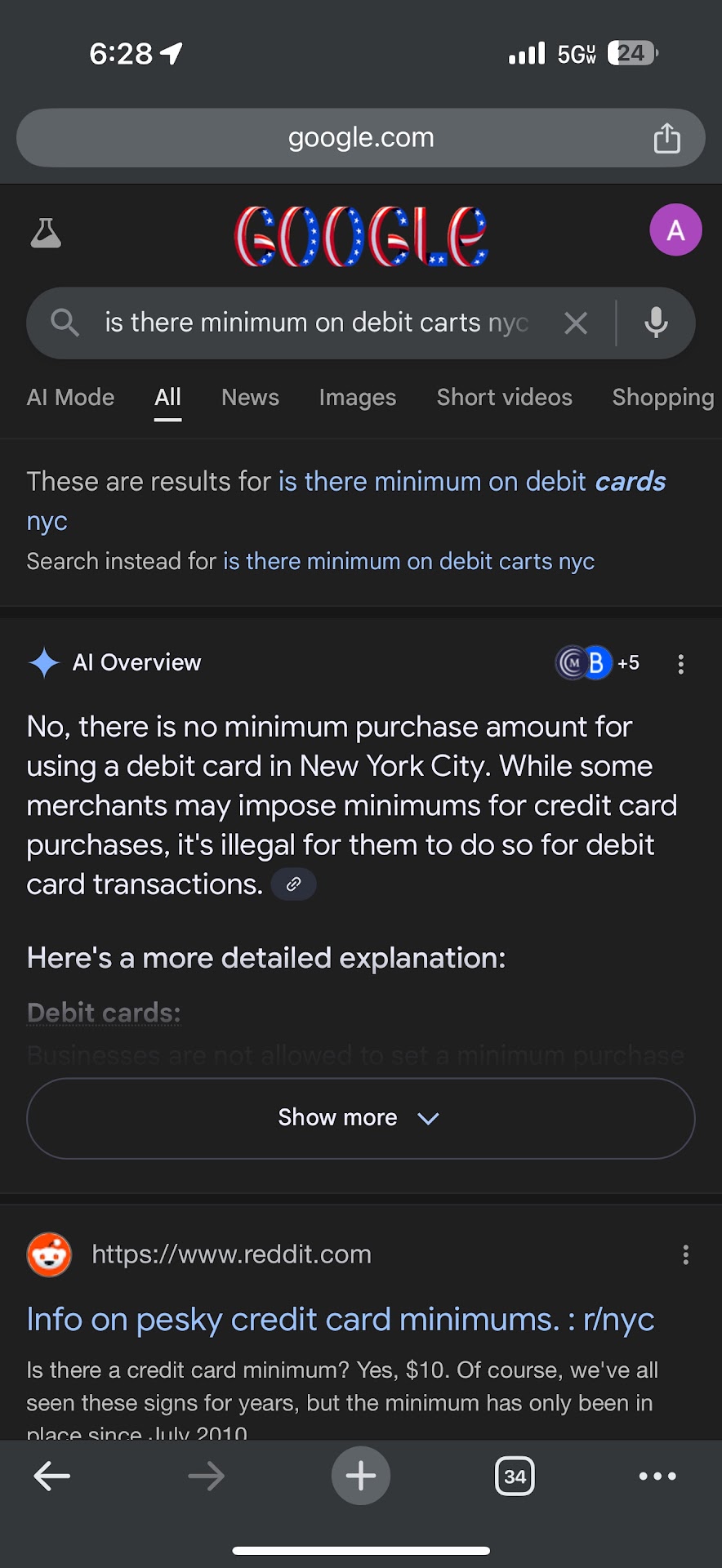Open the account profile avatar
722x1568 pixels.
[675, 230]
